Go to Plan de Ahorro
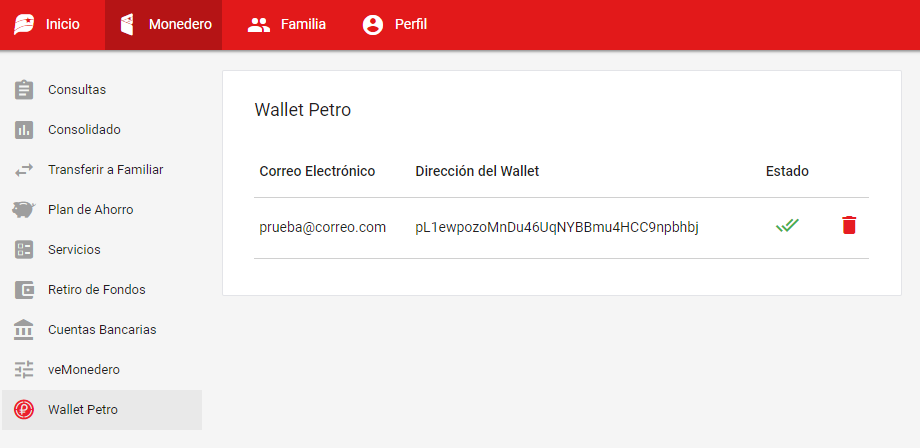 tap(90, 210)
